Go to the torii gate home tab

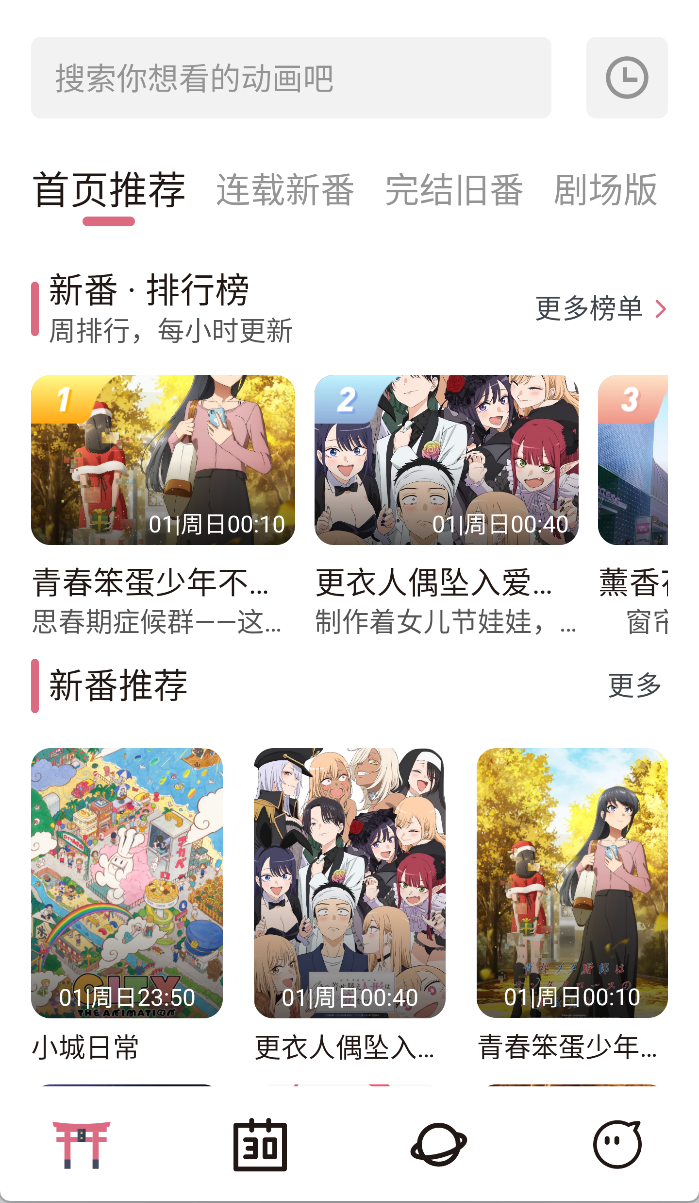(81, 1144)
